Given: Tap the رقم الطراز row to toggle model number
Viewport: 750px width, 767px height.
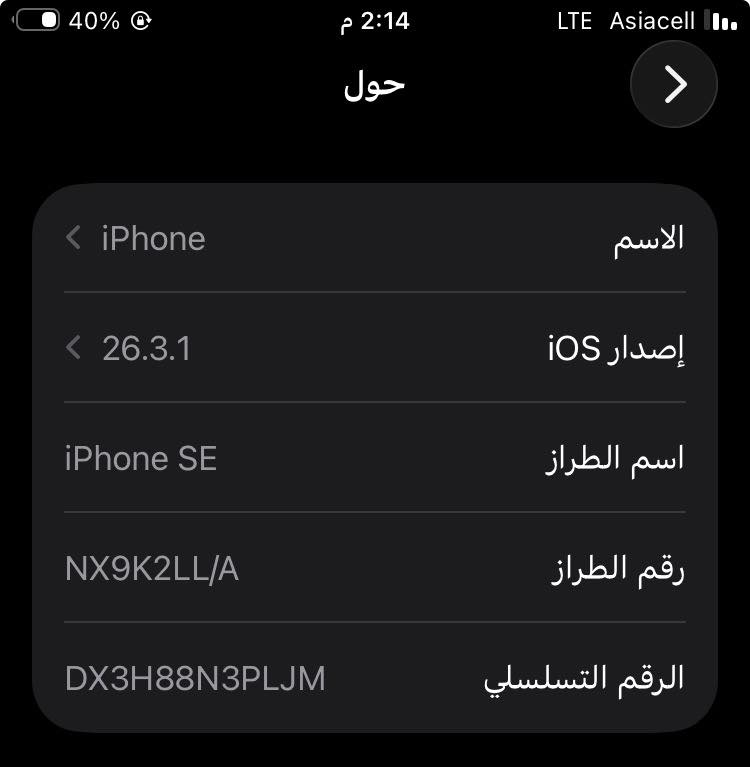Looking at the screenshot, I should click(x=374, y=568).
